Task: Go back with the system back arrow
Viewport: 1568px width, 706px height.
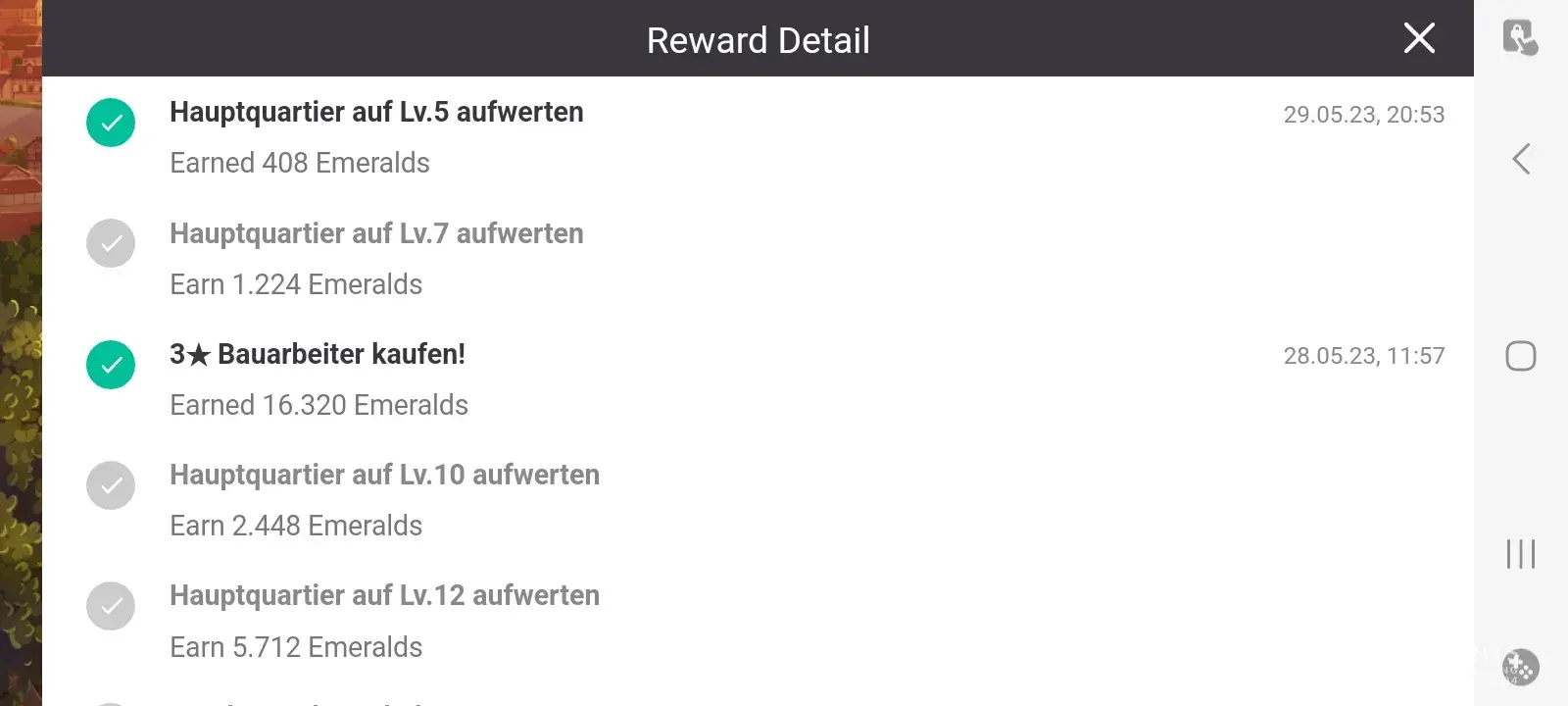Action: point(1521,159)
